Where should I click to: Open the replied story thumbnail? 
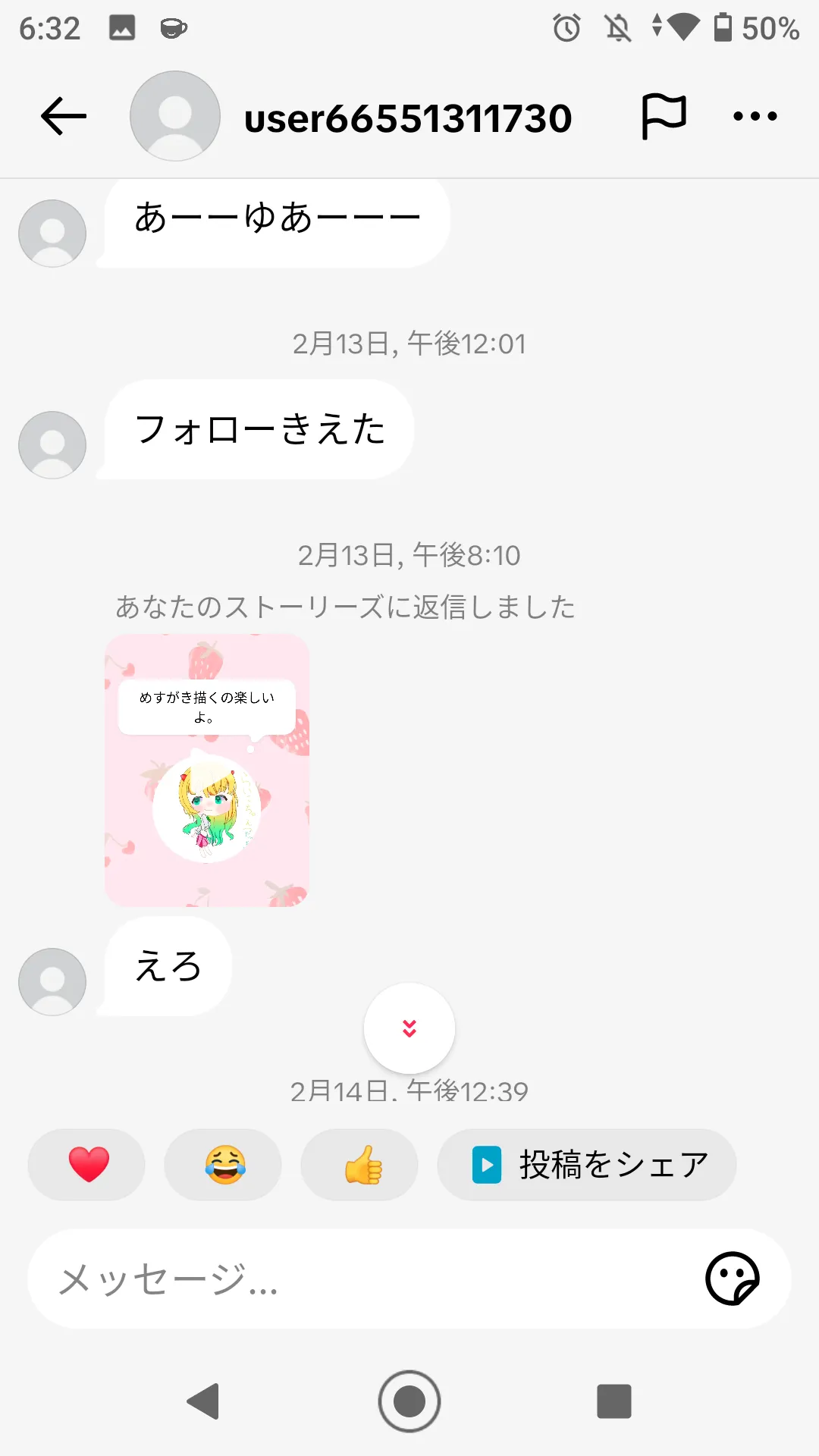(207, 770)
